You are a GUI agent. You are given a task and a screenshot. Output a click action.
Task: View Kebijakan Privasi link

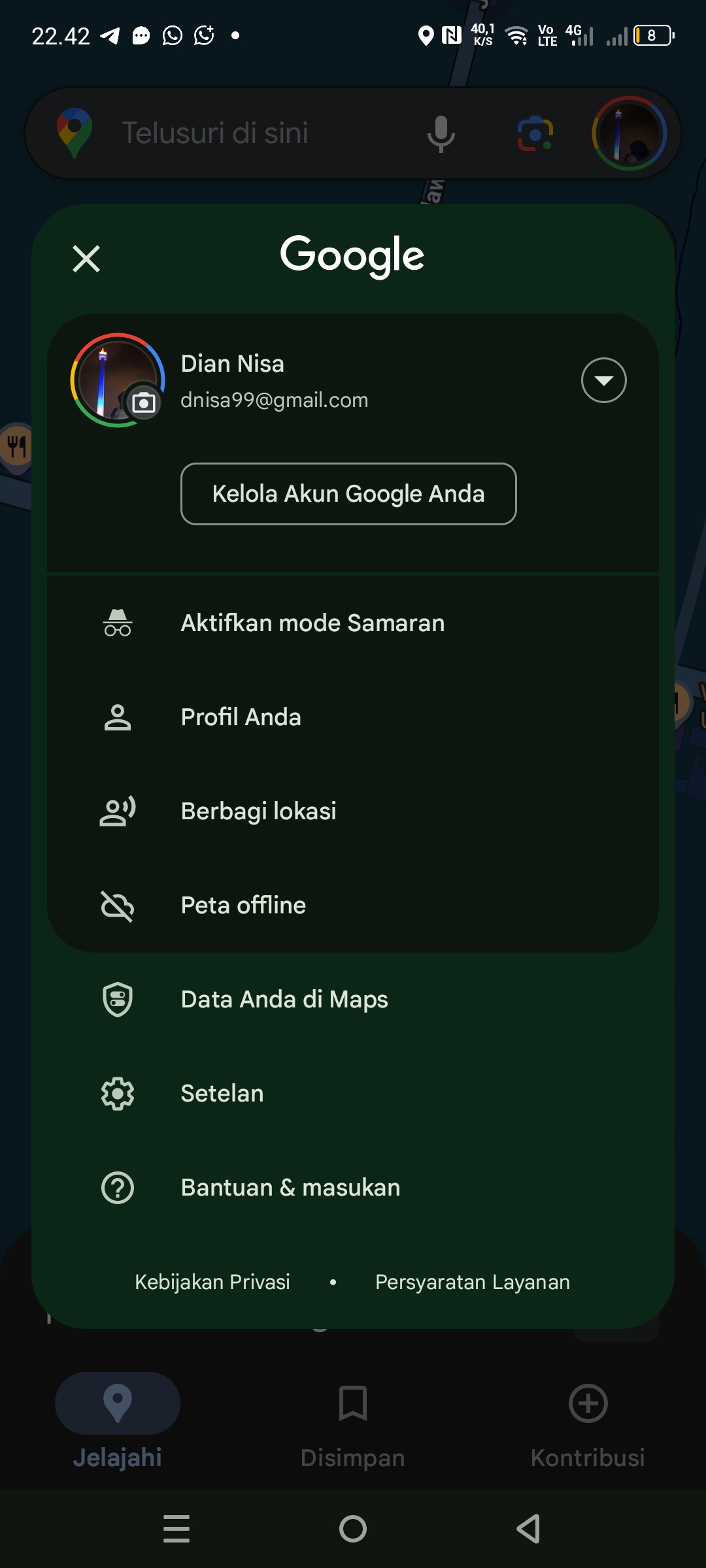coord(212,1282)
